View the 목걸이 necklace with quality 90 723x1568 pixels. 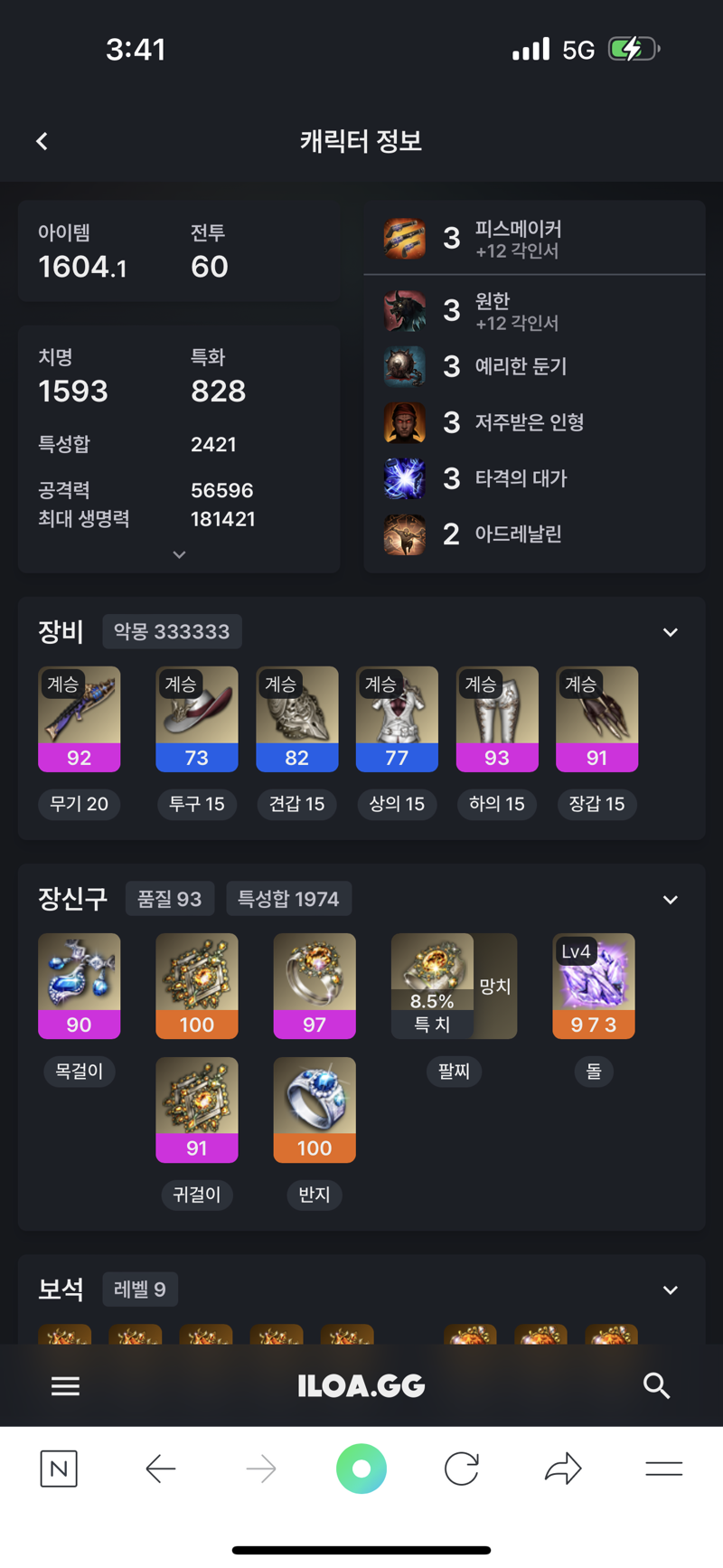tap(80, 986)
